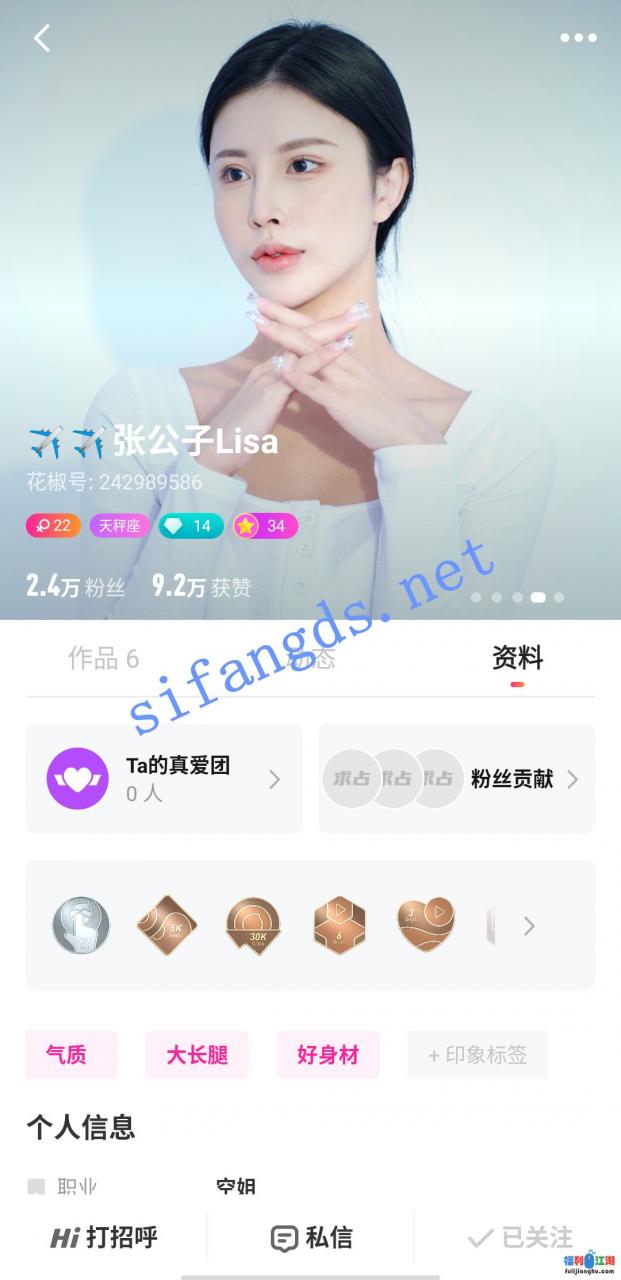Go back using the top-left arrow

[42, 38]
